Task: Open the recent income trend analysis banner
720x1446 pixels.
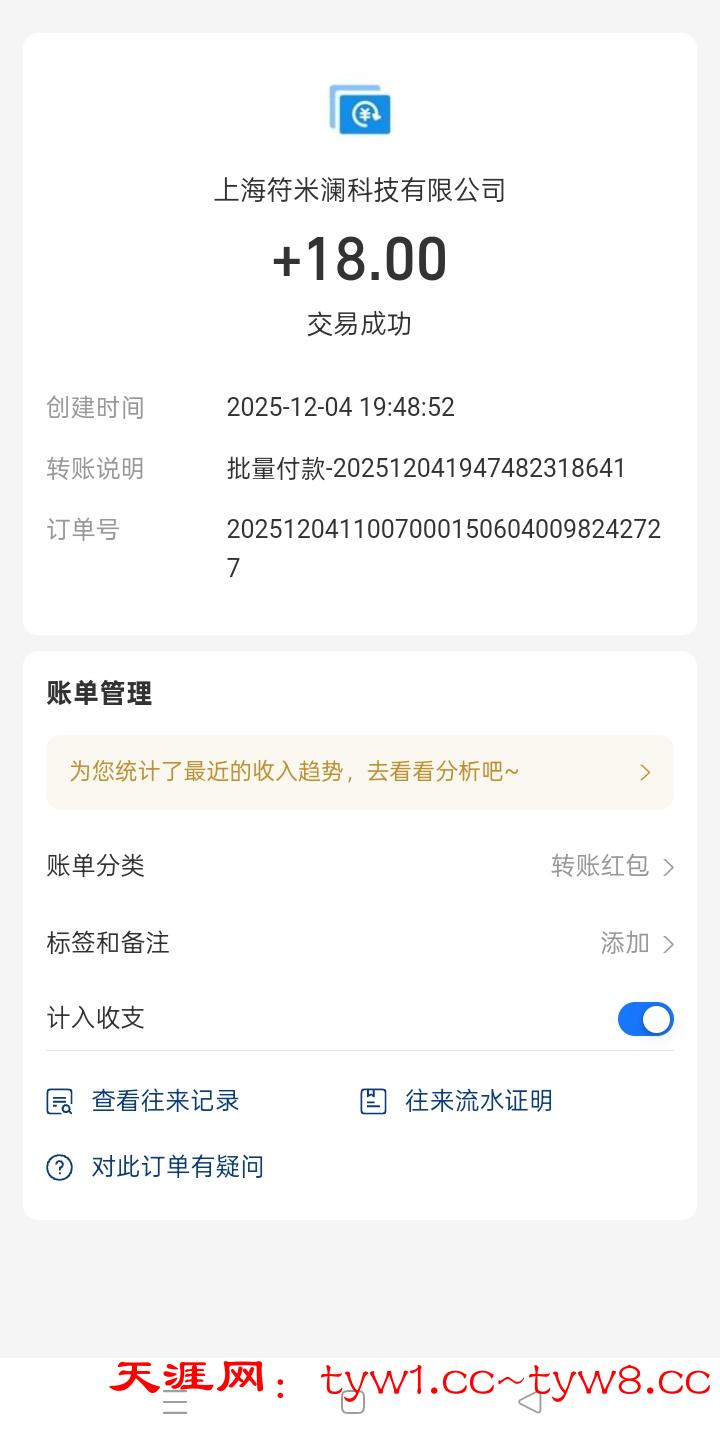Action: coord(359,772)
